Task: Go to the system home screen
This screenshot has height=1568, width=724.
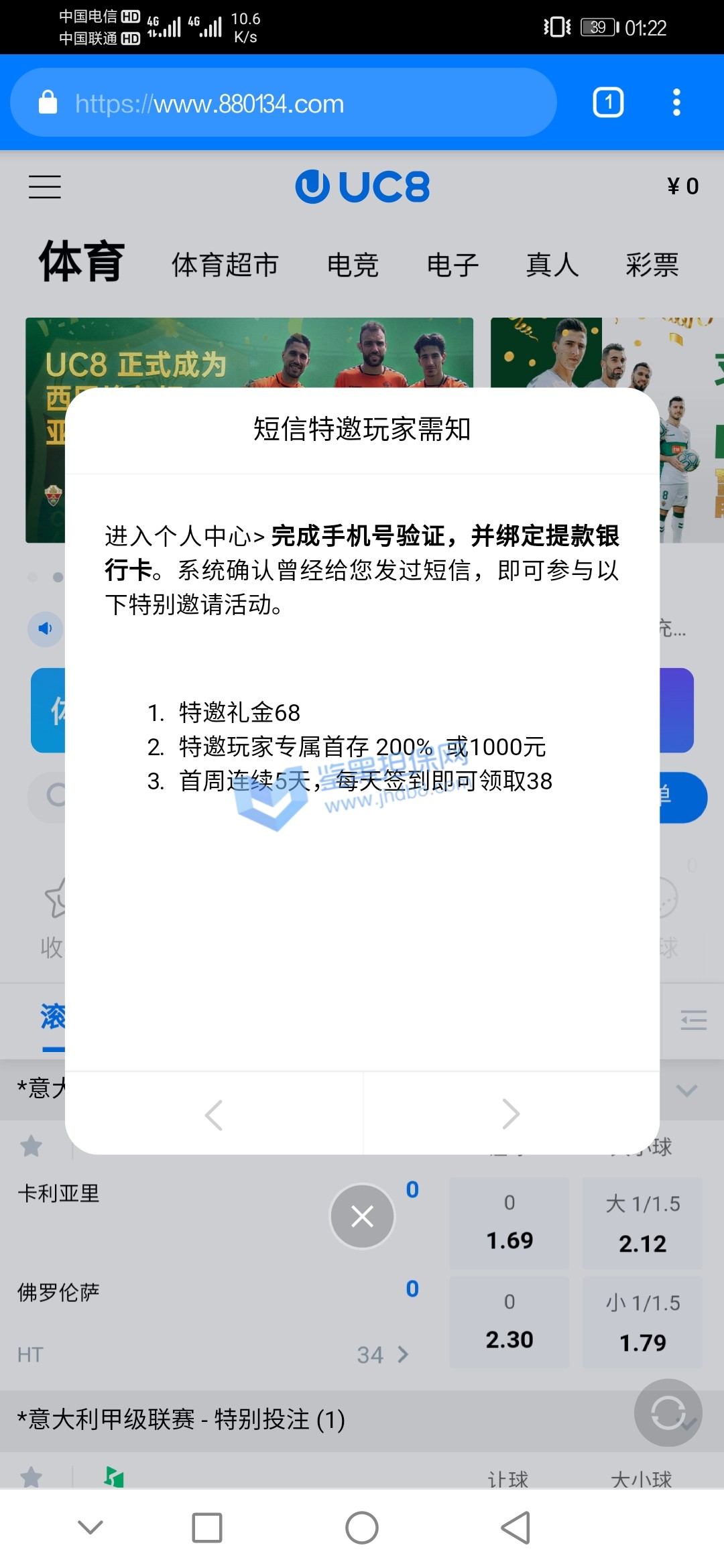Action: (x=362, y=1528)
